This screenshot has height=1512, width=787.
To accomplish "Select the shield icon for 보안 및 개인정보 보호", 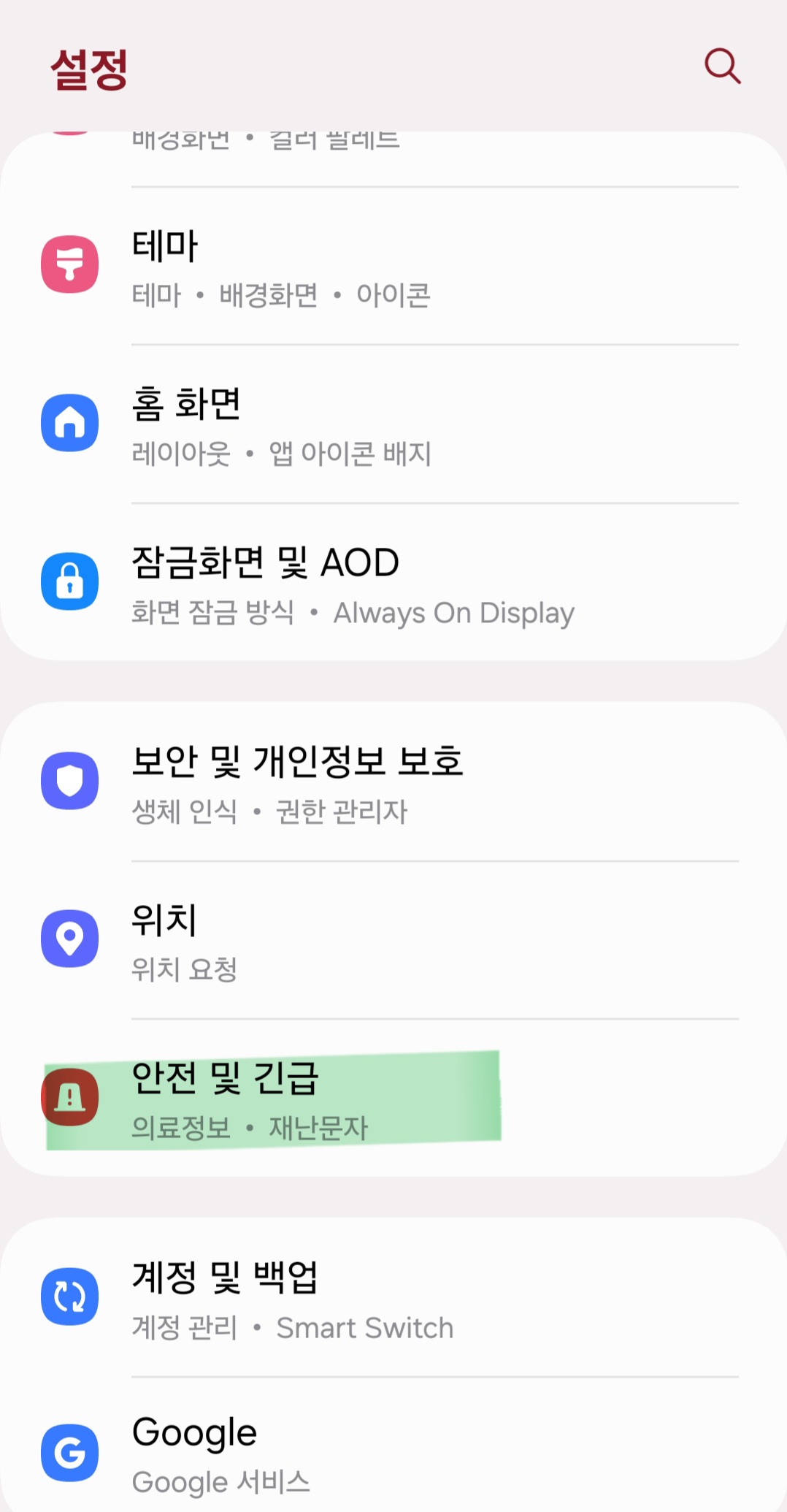I will pyautogui.click(x=70, y=780).
